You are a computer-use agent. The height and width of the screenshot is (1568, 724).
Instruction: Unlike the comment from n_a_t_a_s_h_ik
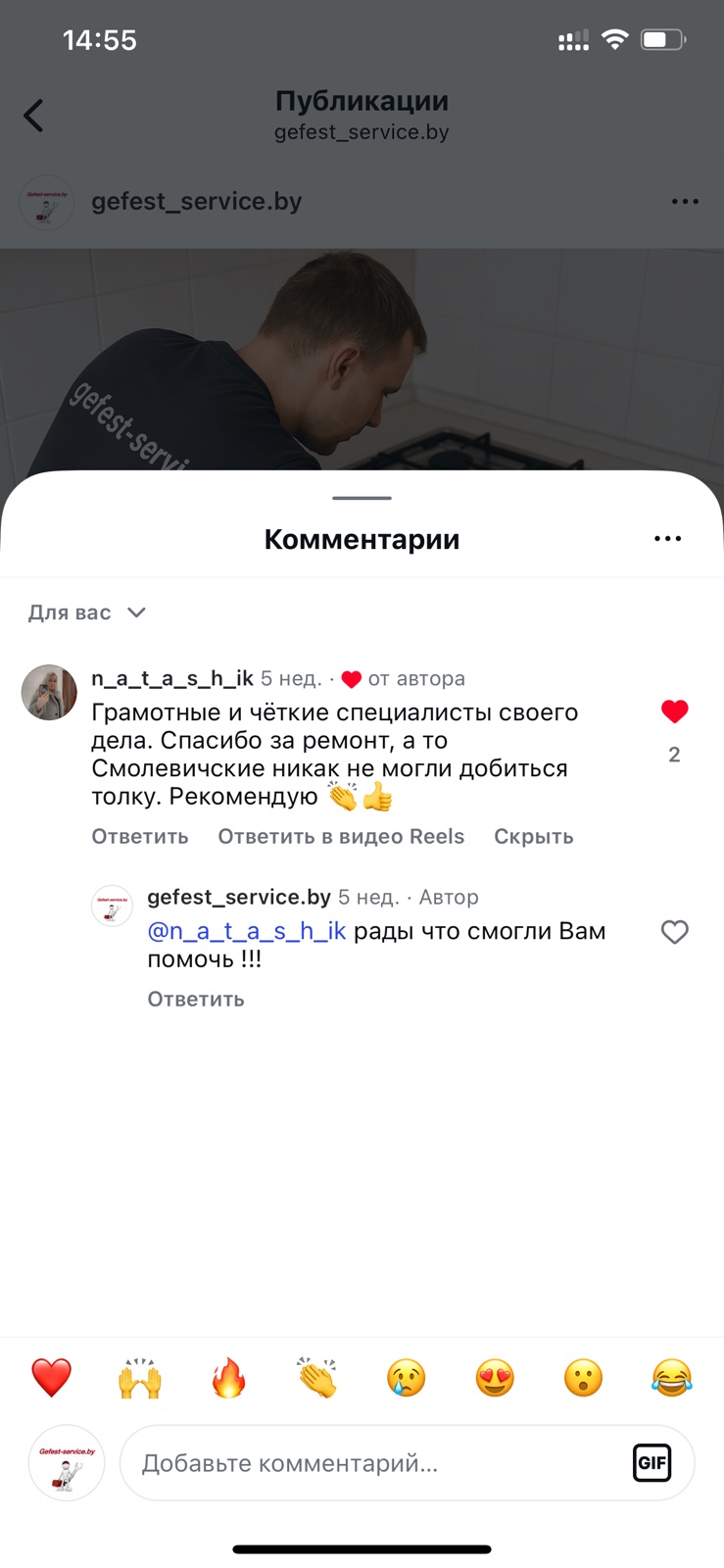click(x=674, y=711)
